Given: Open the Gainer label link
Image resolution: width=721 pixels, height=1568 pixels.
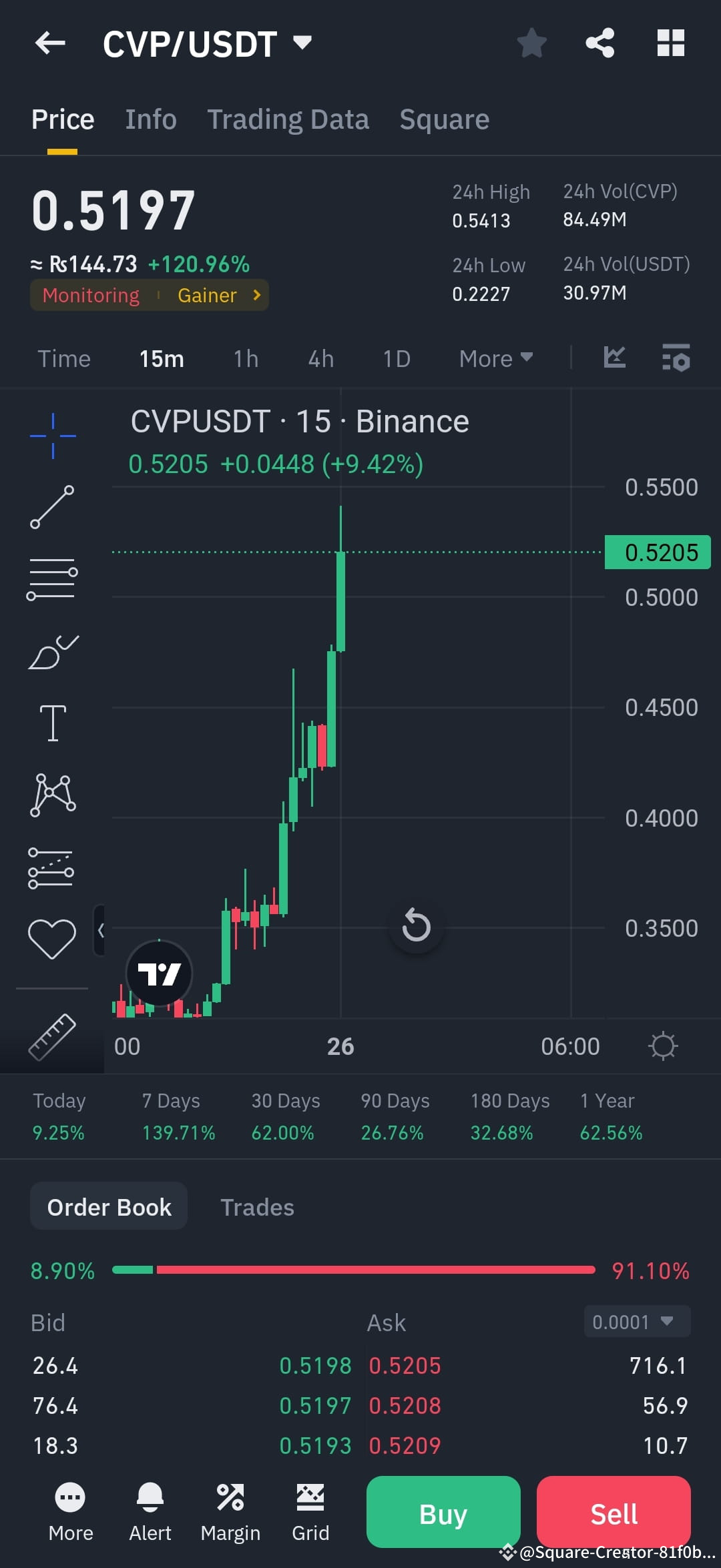Looking at the screenshot, I should click(207, 295).
